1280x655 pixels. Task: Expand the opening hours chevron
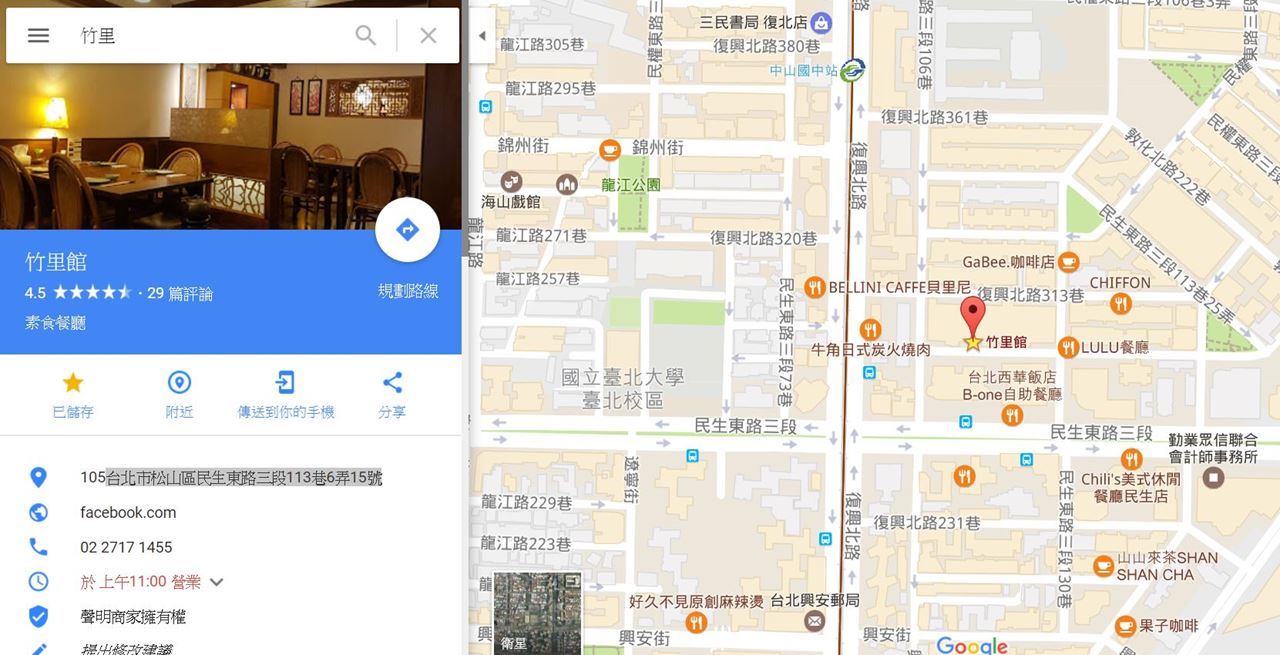tap(217, 582)
